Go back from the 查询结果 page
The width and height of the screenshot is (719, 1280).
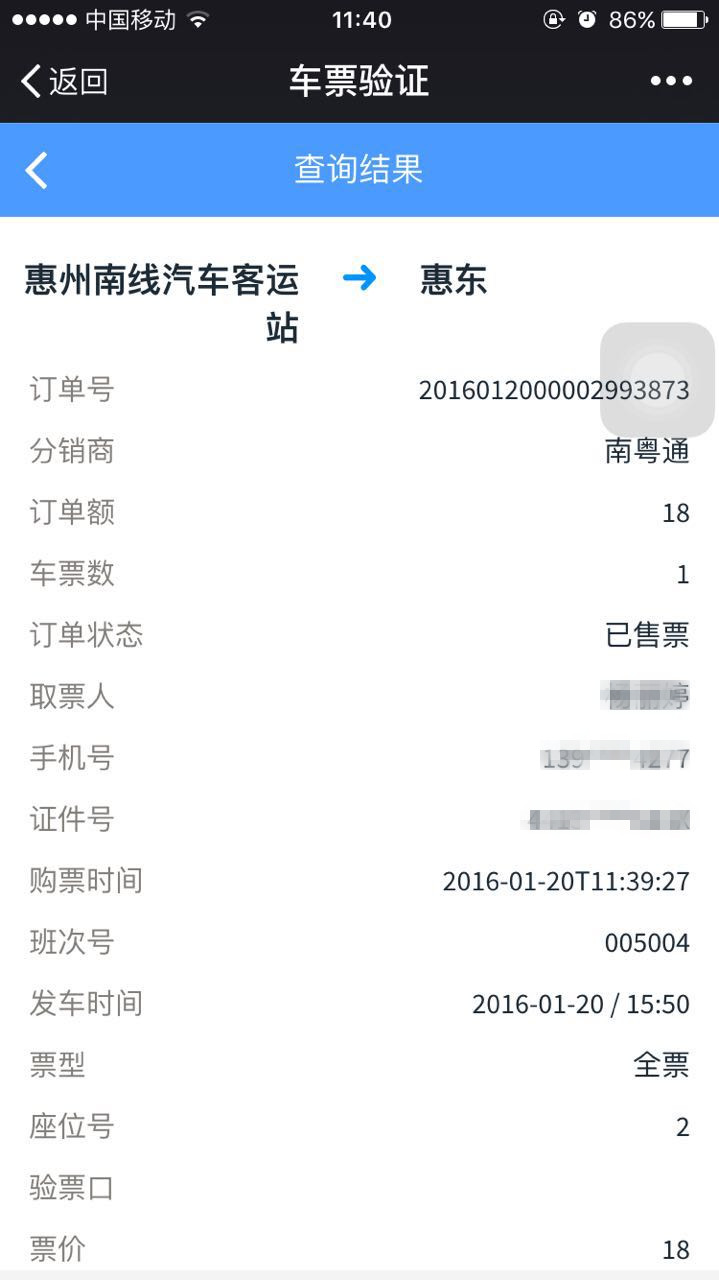tap(37, 170)
